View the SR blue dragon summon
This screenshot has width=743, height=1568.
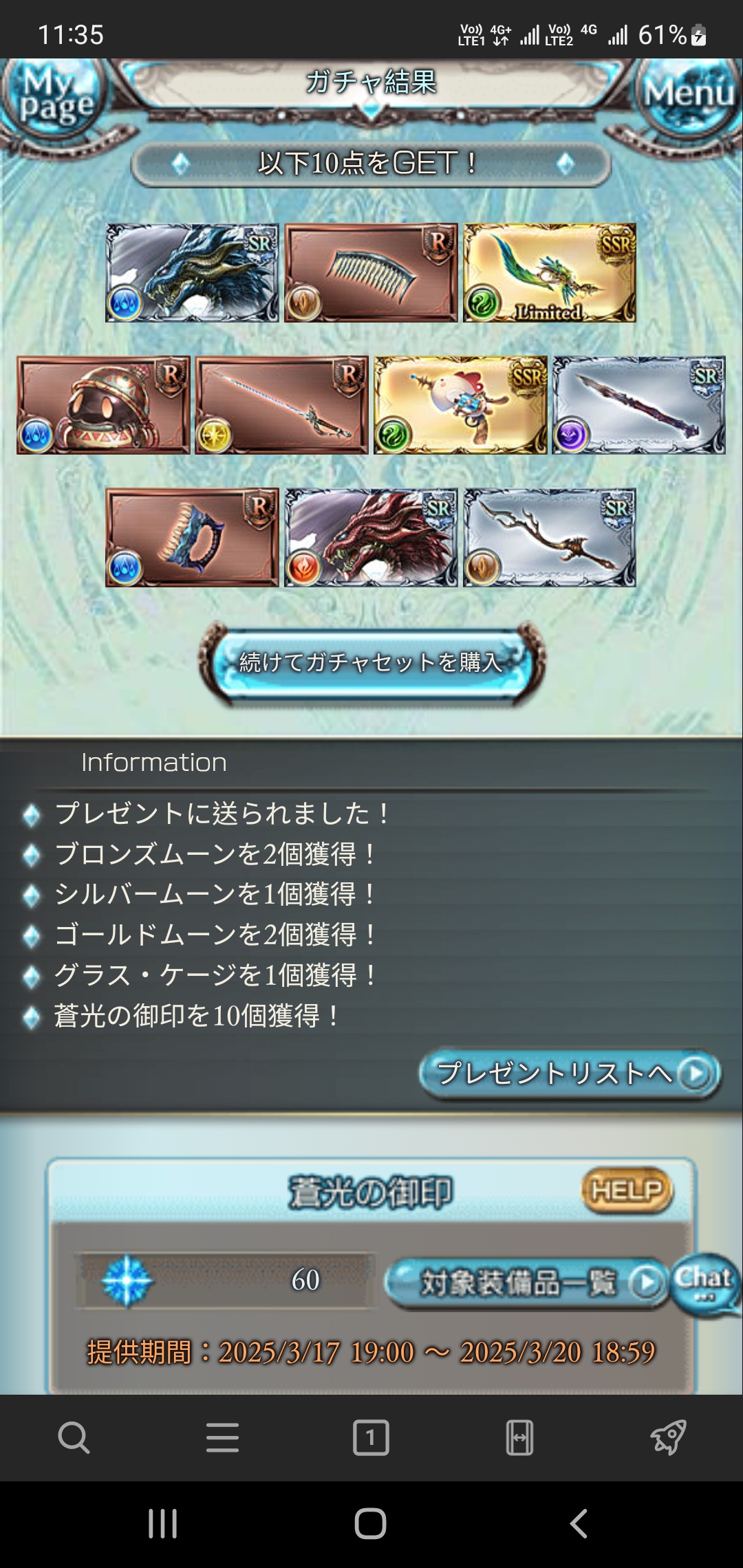coord(192,273)
